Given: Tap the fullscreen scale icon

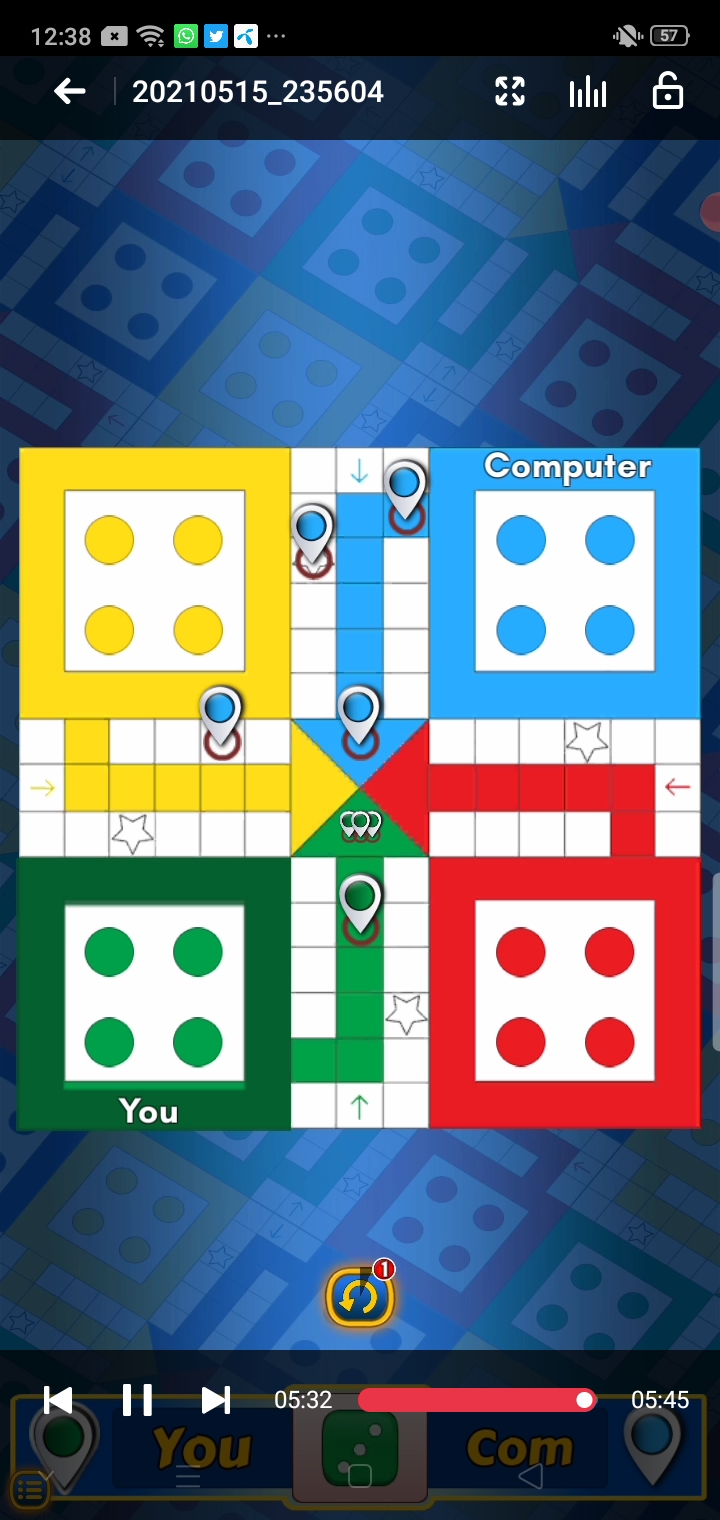Looking at the screenshot, I should 510,92.
